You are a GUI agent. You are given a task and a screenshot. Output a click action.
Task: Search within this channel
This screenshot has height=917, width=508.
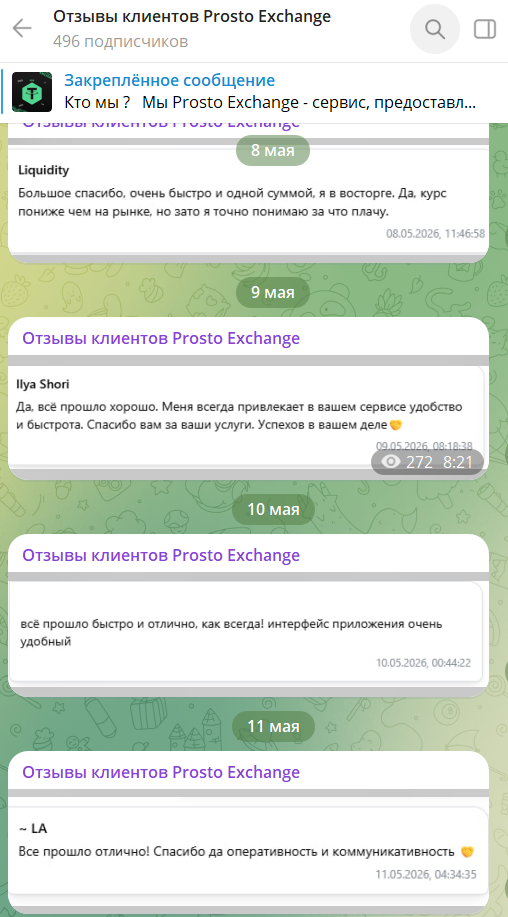click(x=435, y=29)
